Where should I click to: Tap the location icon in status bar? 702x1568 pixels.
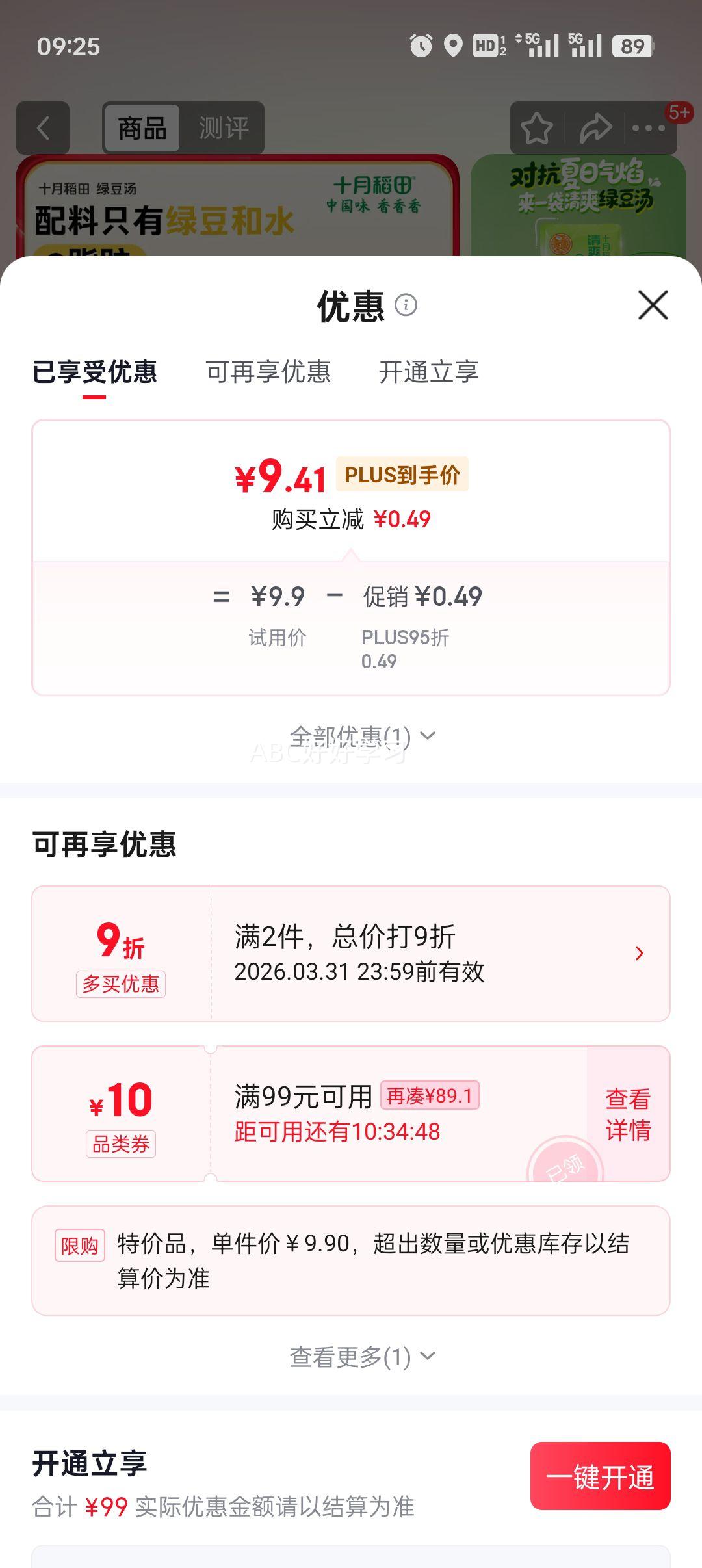point(453,46)
